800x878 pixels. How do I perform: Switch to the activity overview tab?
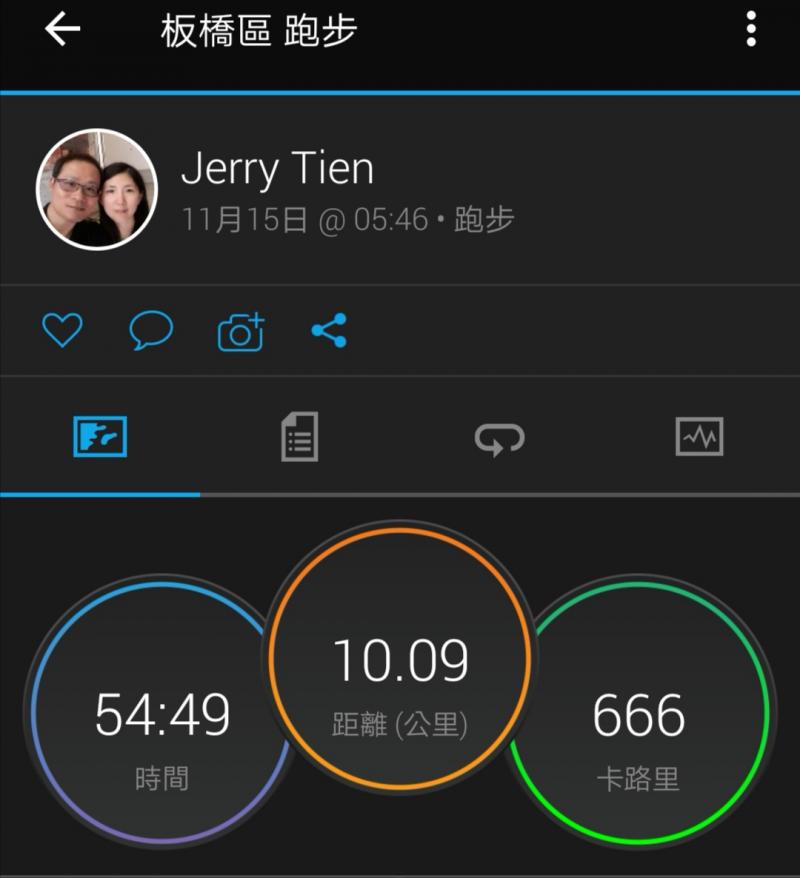(x=100, y=437)
